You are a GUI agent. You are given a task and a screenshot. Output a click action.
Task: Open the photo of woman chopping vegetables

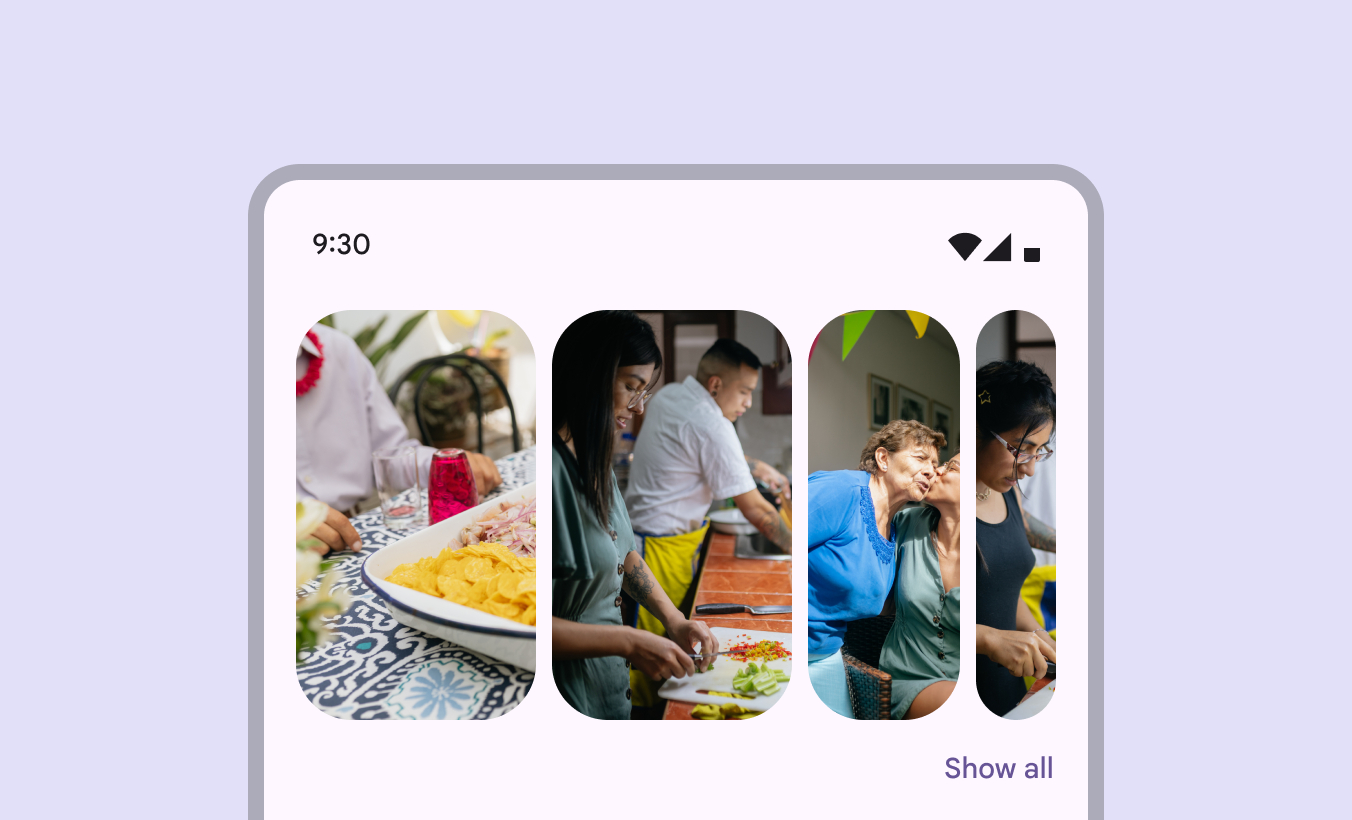tap(672, 515)
